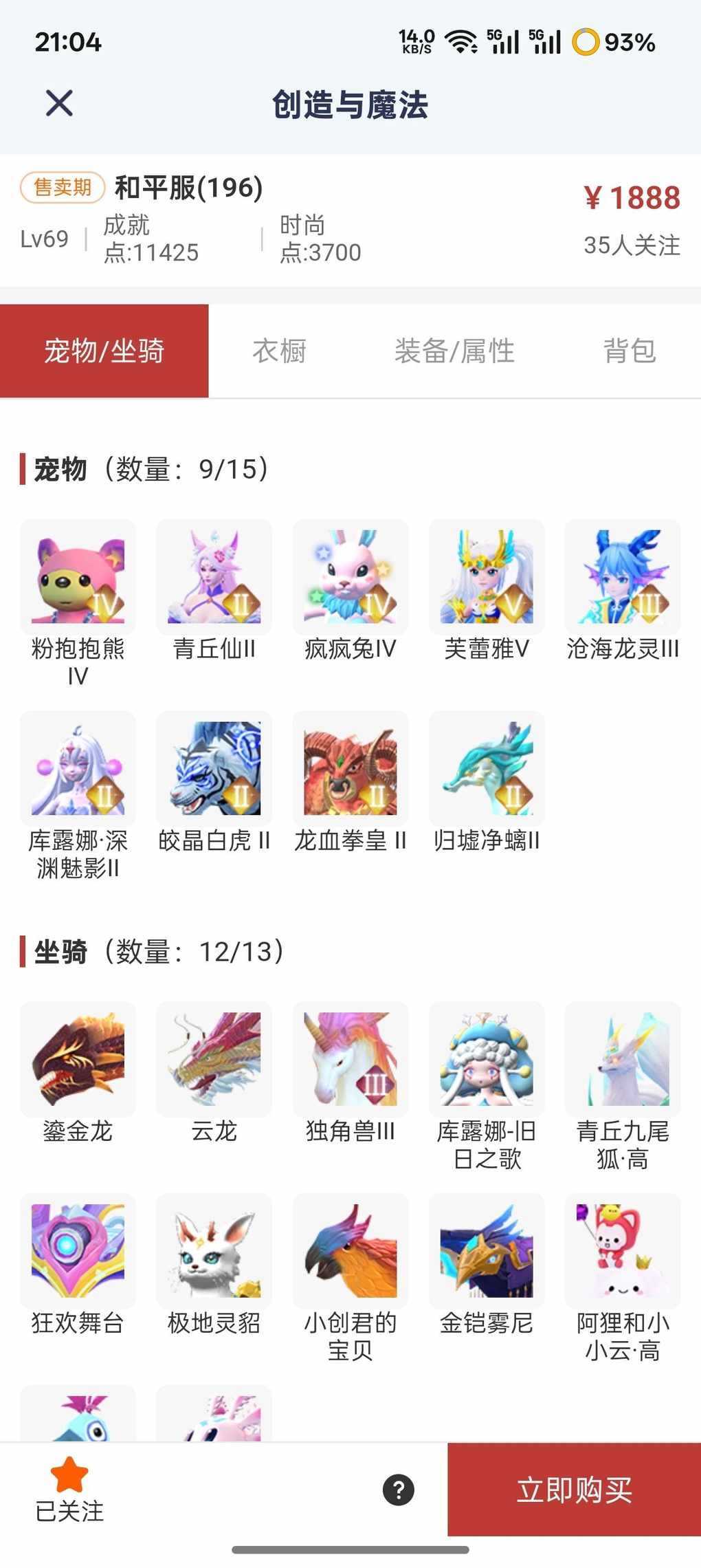The image size is (701, 1568).
Task: Switch to the 衣橱 tab
Action: coord(279,351)
